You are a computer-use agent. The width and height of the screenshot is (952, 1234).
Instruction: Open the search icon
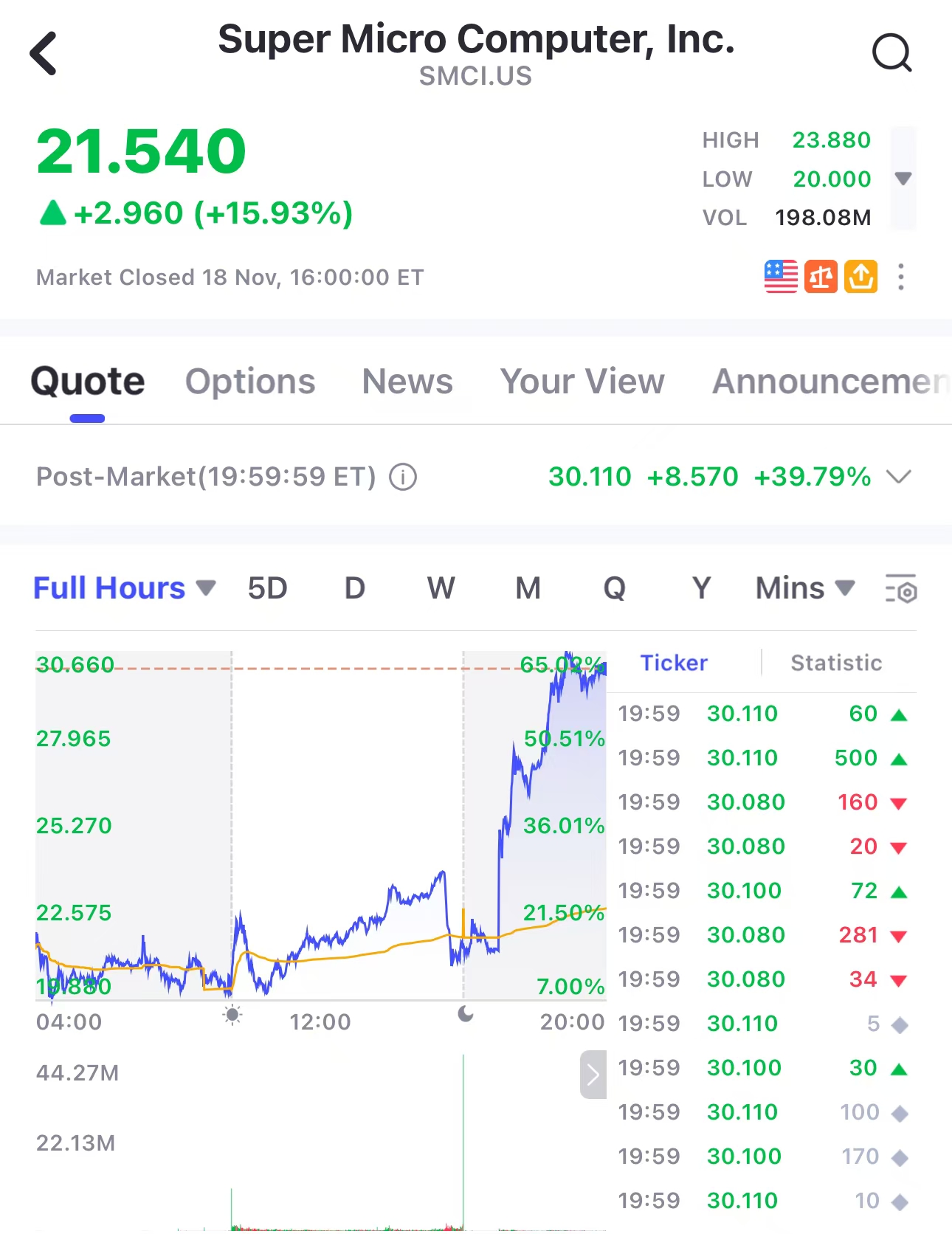tap(892, 52)
